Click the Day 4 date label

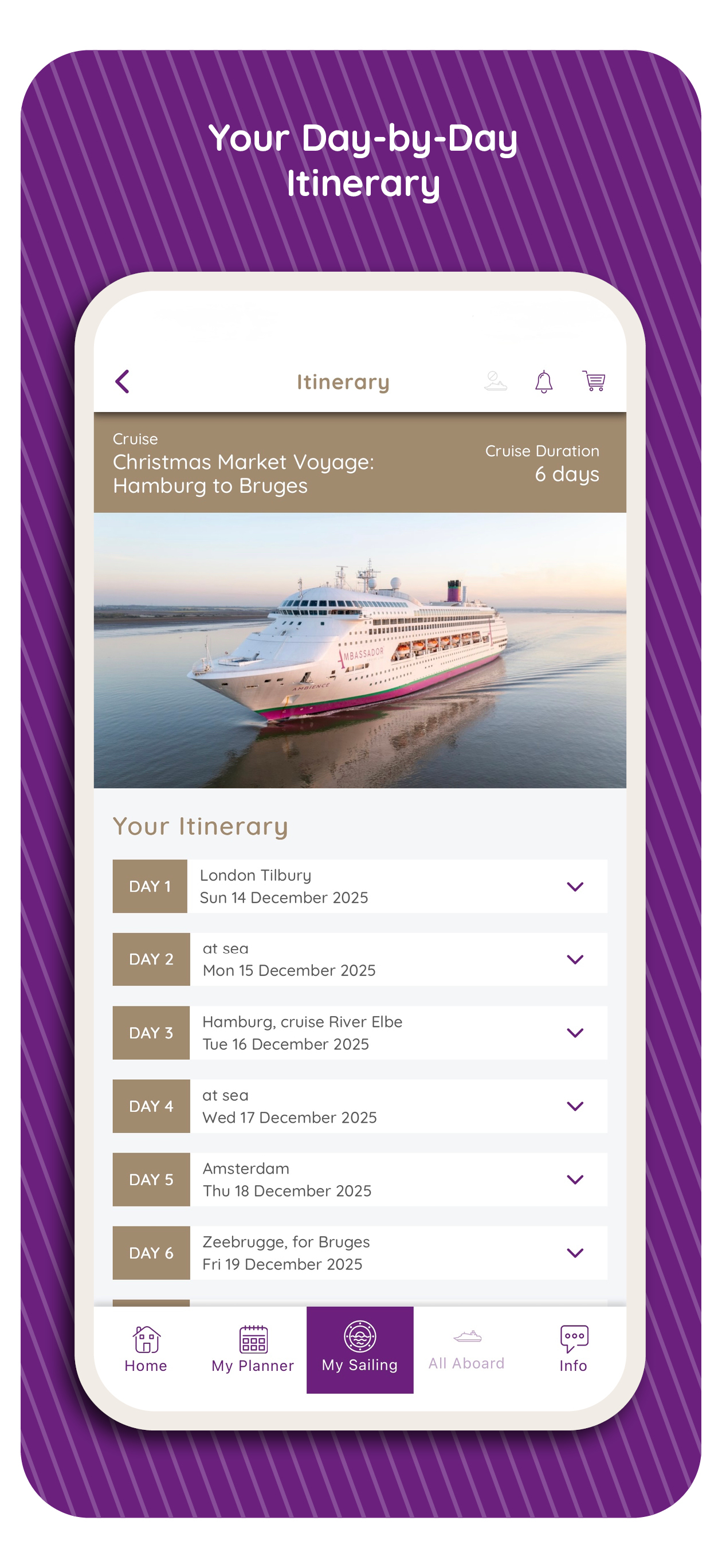pyautogui.click(x=289, y=1118)
